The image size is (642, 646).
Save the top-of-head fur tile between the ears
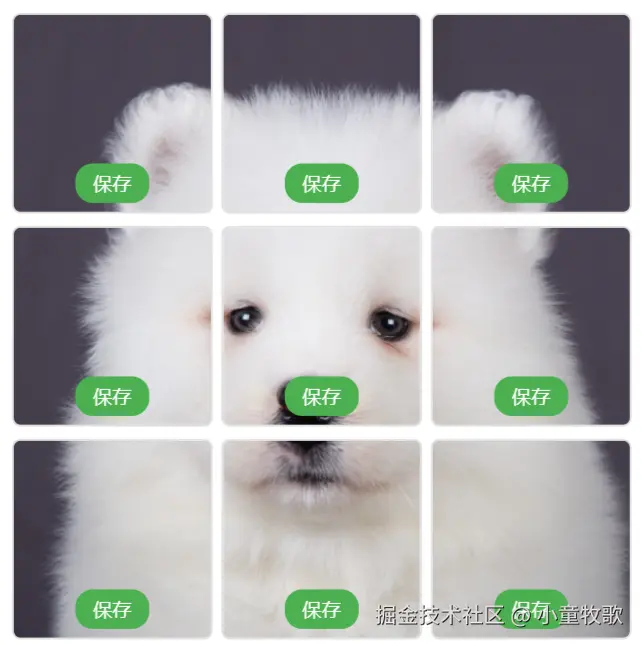321,183
